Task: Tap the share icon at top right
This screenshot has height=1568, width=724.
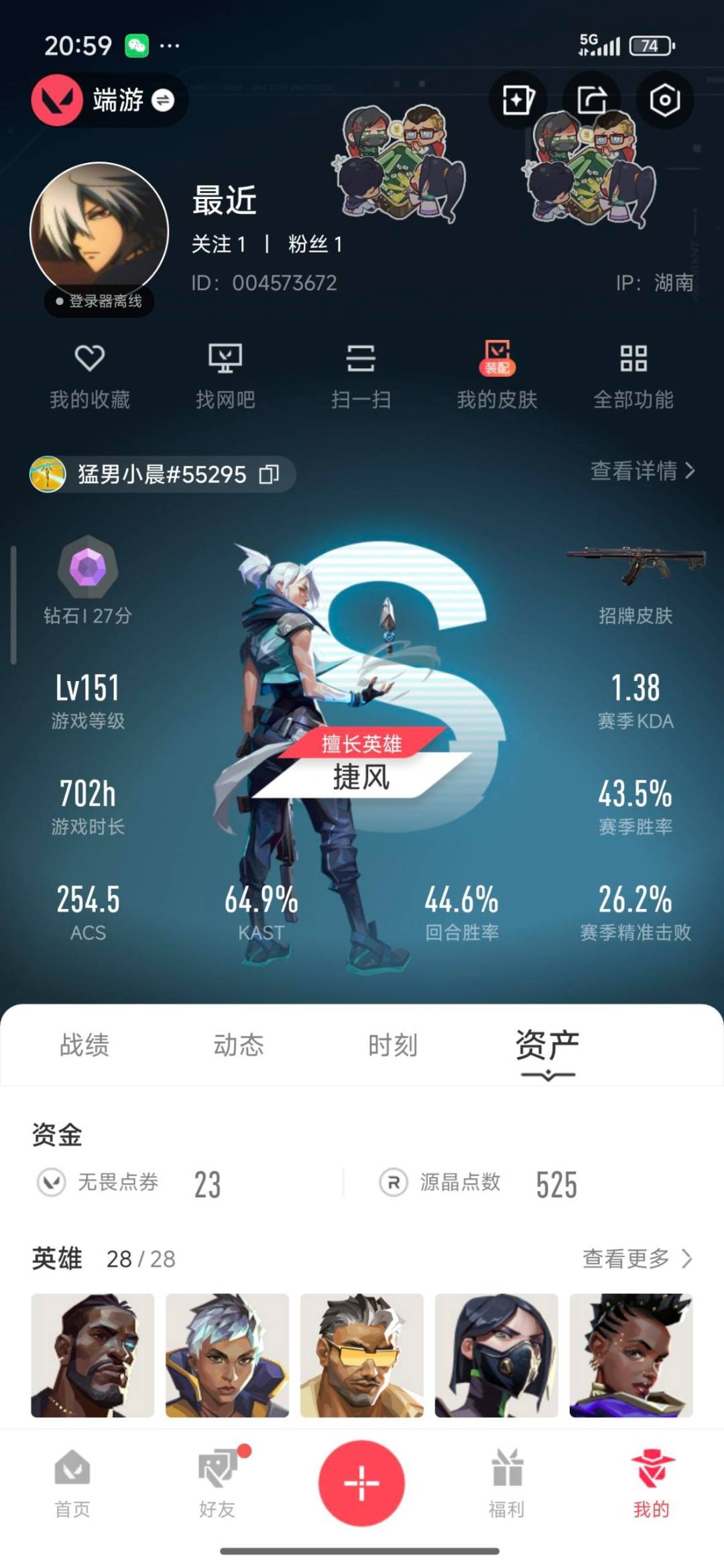Action: pos(591,99)
